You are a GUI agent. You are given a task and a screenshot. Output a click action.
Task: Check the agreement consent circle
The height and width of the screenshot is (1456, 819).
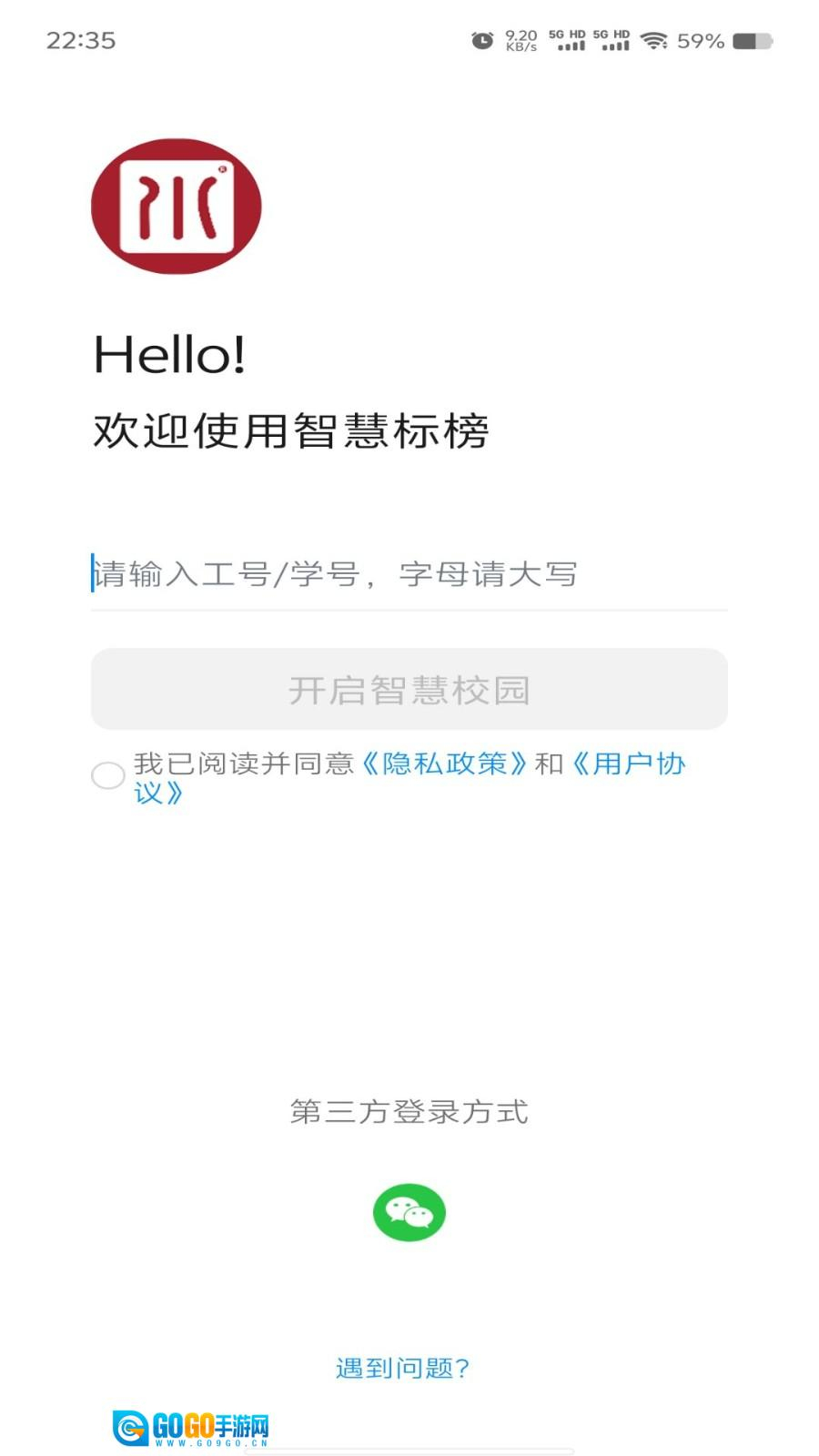(x=108, y=775)
